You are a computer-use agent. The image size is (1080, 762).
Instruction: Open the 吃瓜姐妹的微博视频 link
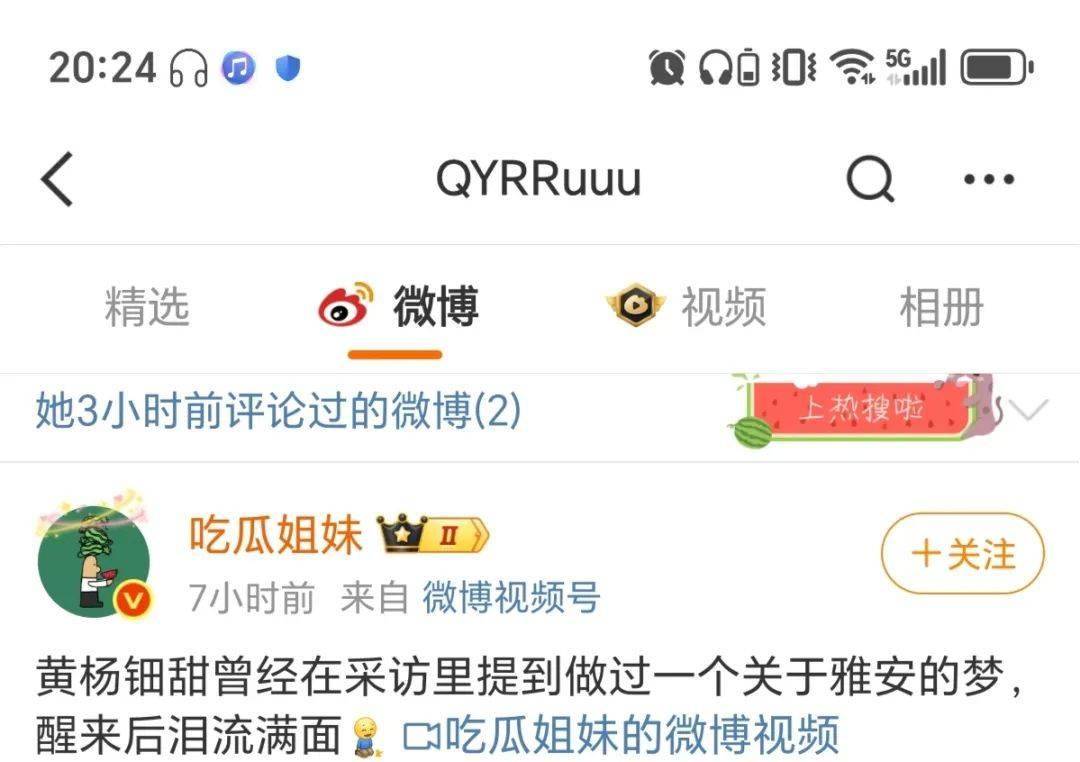coord(621,736)
